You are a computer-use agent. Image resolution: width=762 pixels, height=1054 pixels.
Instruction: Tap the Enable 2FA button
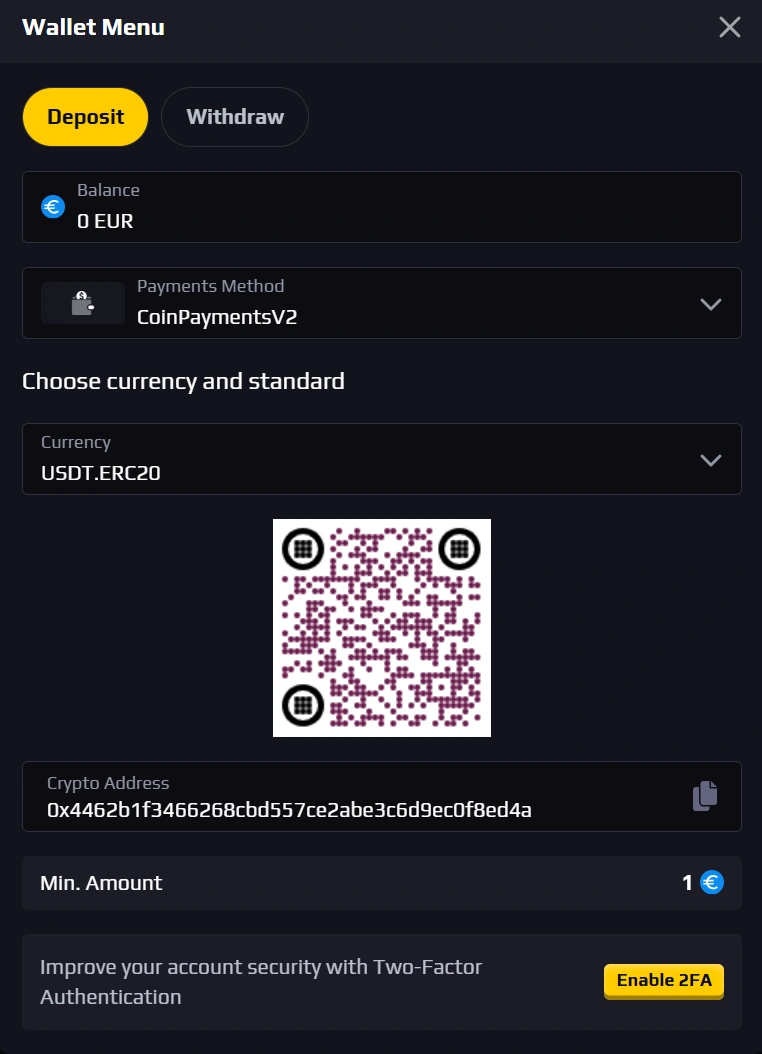(664, 981)
